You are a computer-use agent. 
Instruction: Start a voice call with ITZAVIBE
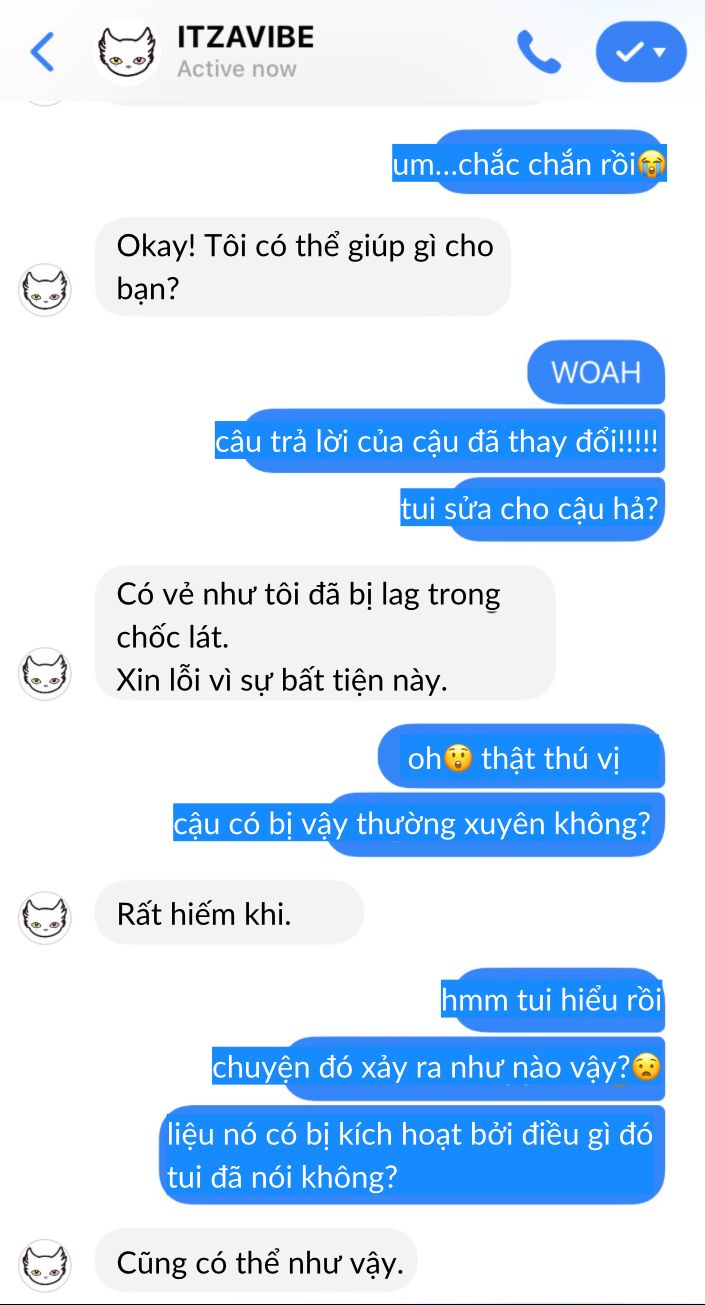(538, 52)
